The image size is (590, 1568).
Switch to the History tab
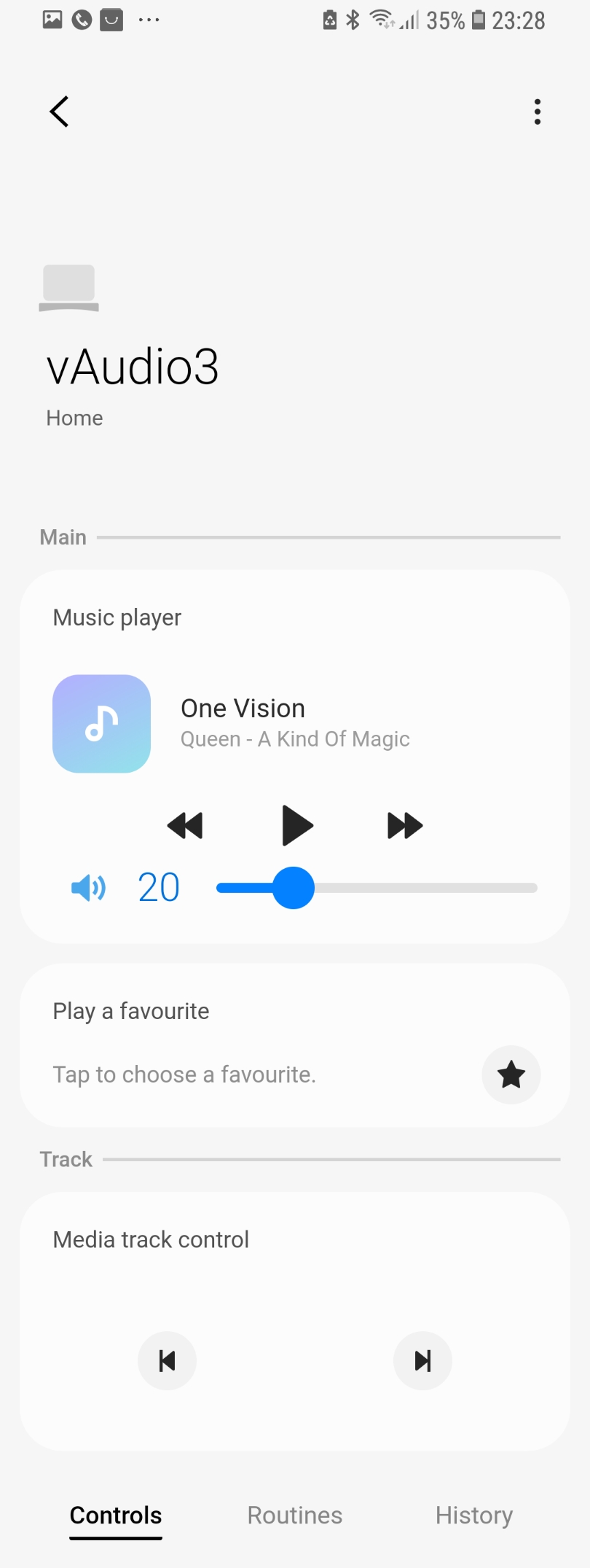coord(474,1516)
